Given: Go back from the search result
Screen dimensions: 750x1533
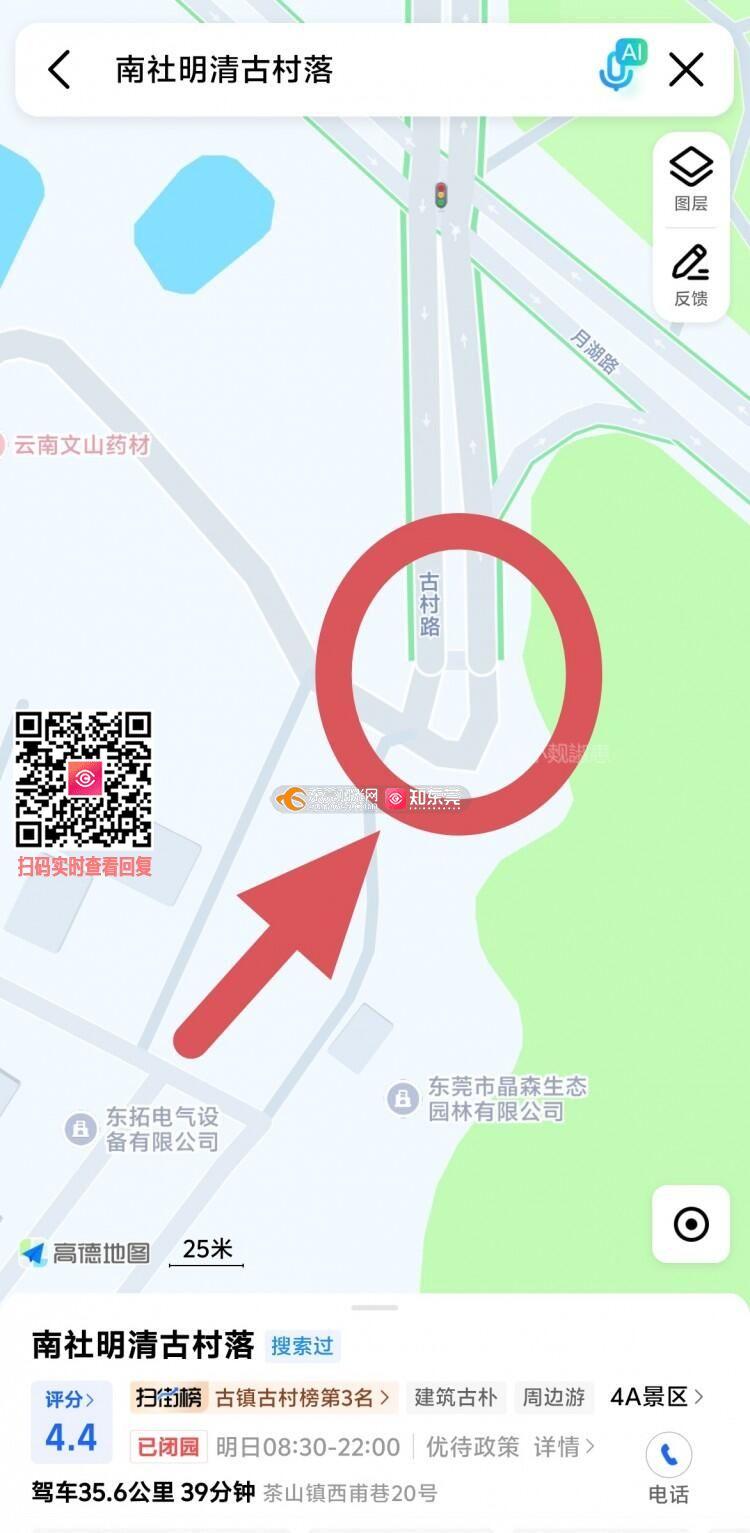Looking at the screenshot, I should click(x=59, y=70).
